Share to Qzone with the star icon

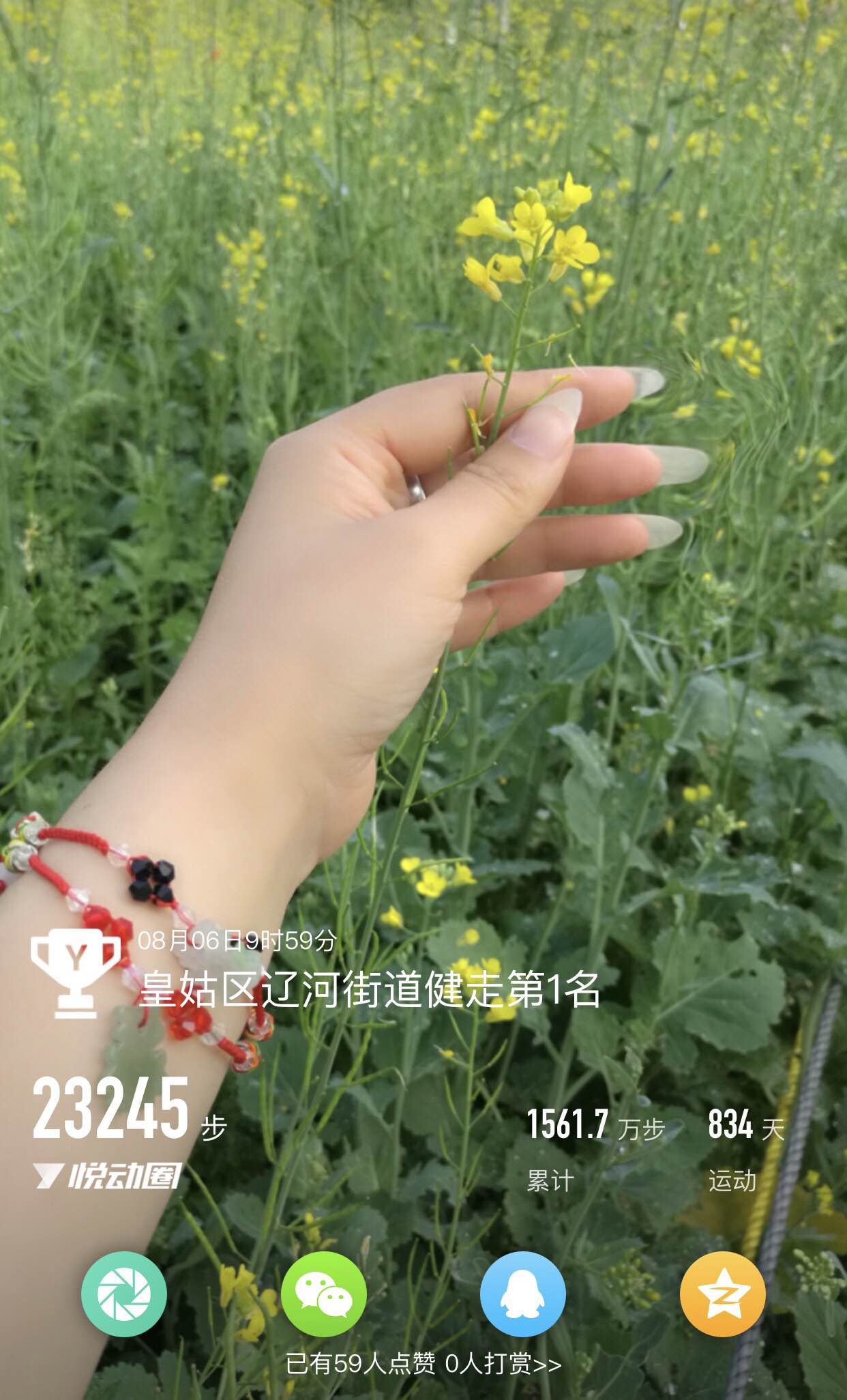[x=723, y=1294]
